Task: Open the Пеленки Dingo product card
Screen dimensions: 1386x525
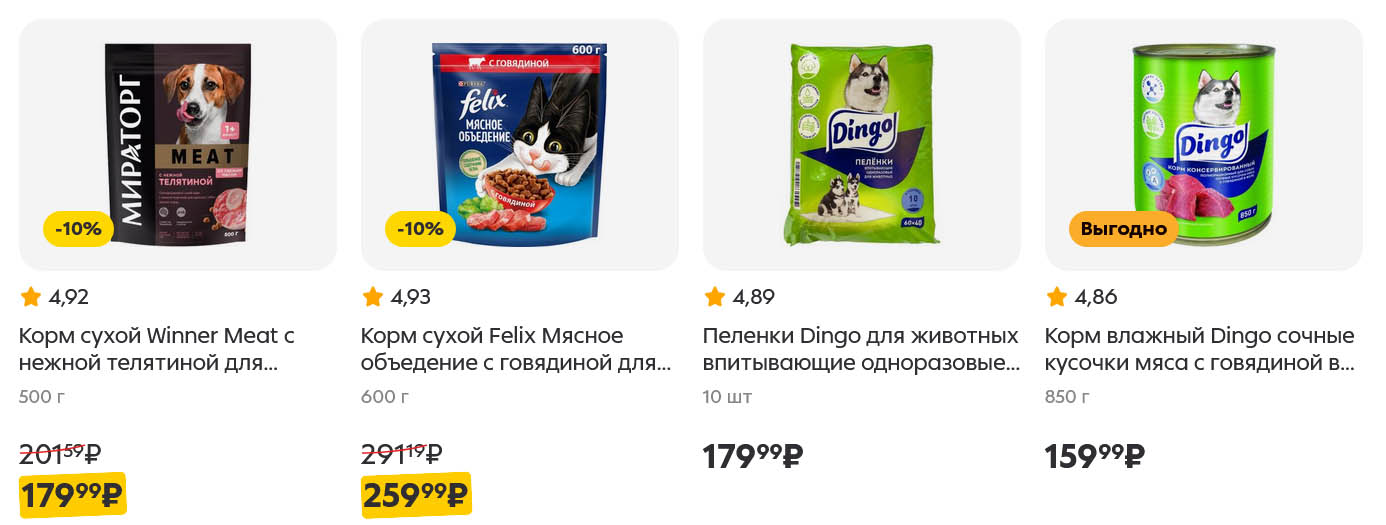Action: coord(861,145)
